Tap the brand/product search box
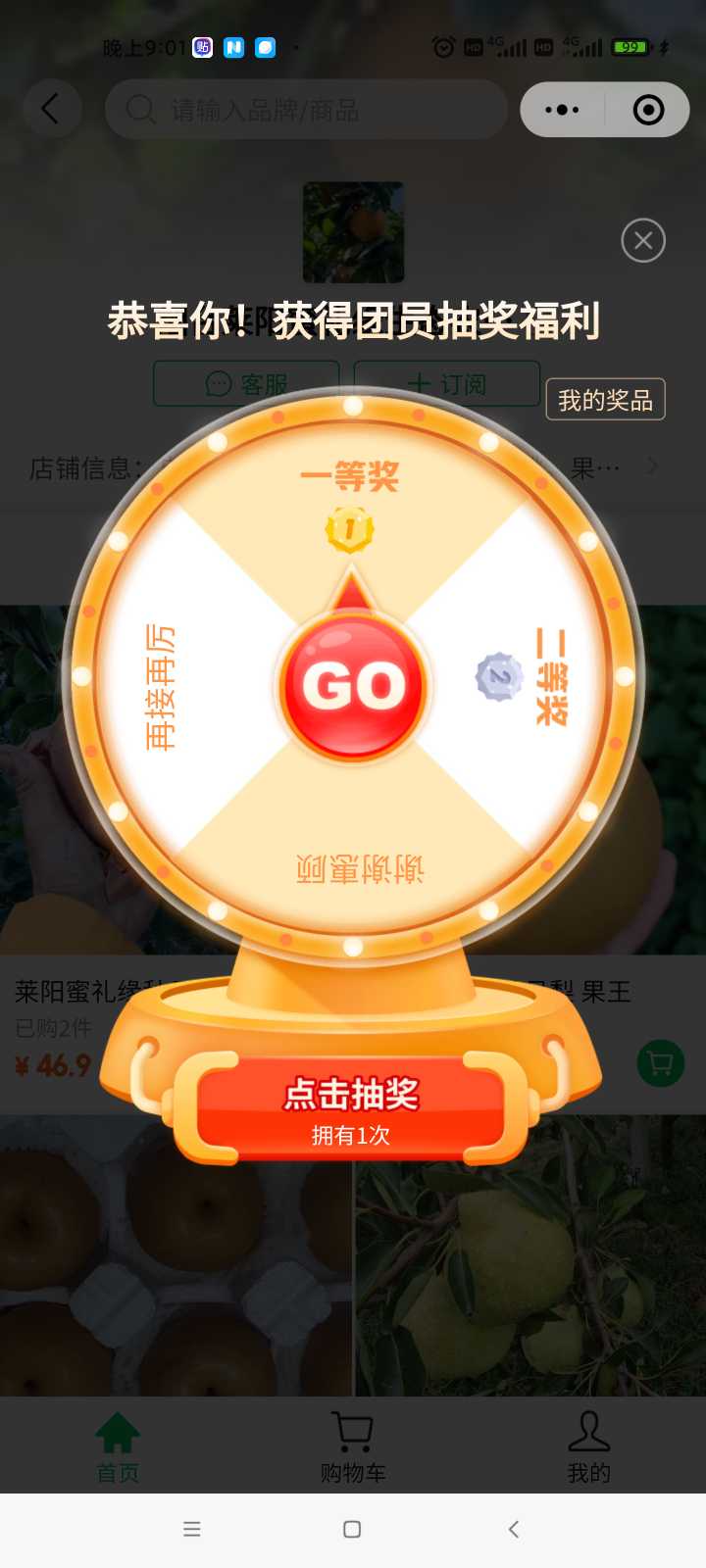 point(306,110)
